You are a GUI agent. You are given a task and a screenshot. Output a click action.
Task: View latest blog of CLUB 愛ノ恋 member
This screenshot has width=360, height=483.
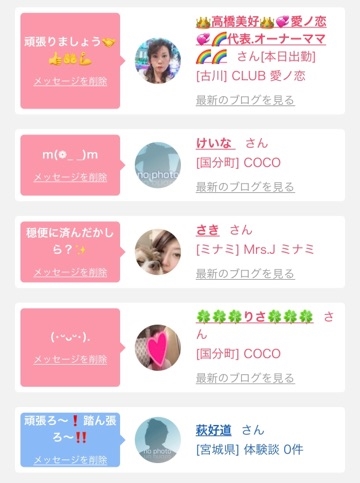click(245, 100)
